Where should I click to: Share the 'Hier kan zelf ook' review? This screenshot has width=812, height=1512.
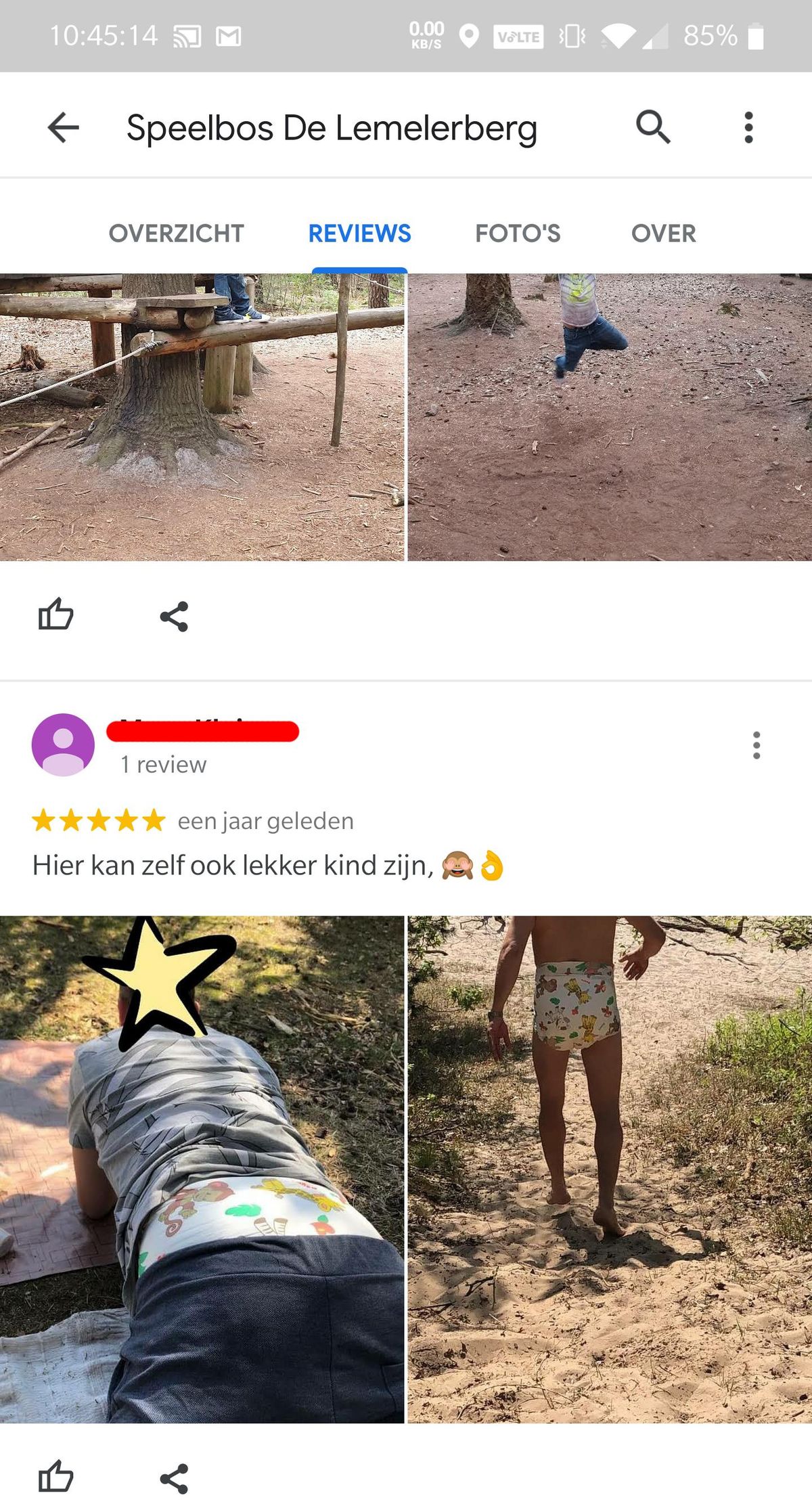point(174,1478)
